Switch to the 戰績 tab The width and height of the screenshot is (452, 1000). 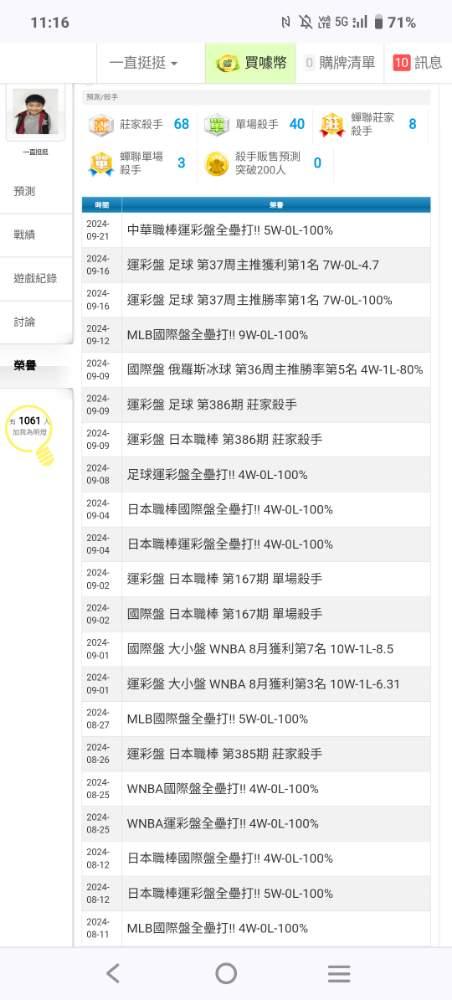click(36, 235)
